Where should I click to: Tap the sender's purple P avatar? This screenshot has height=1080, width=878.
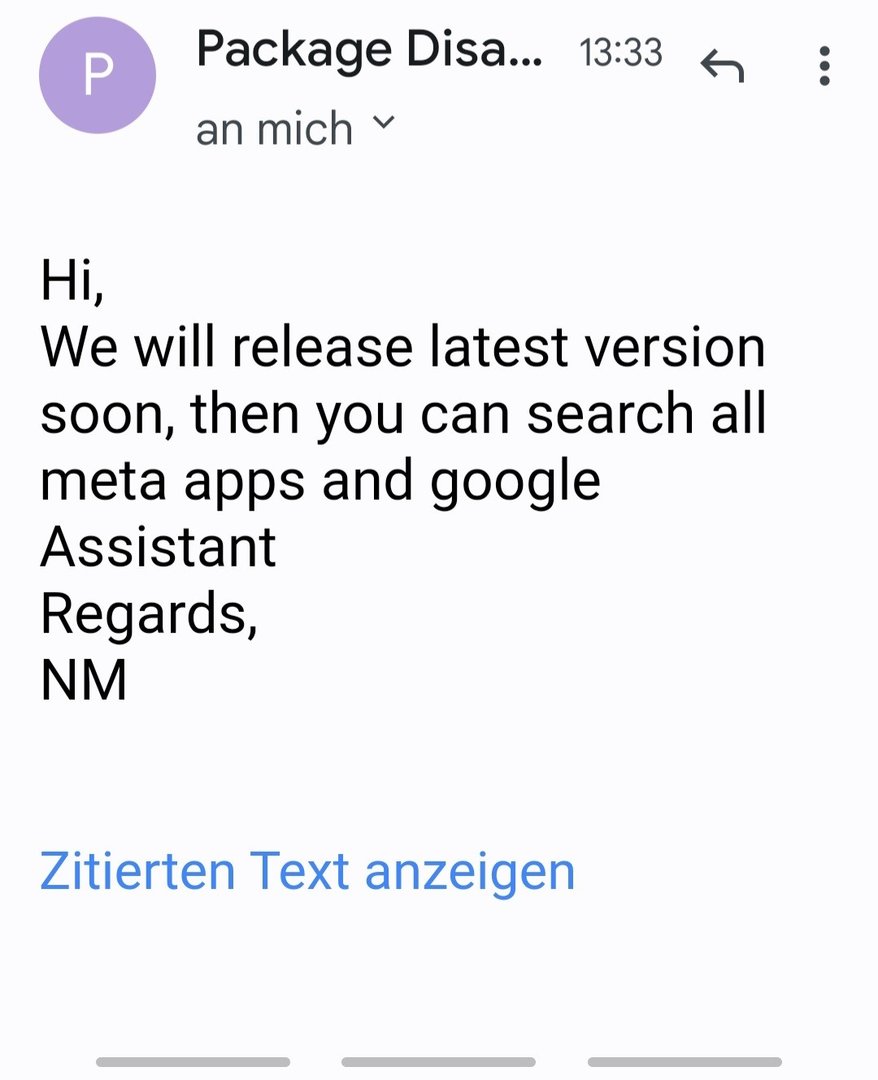coord(97,75)
